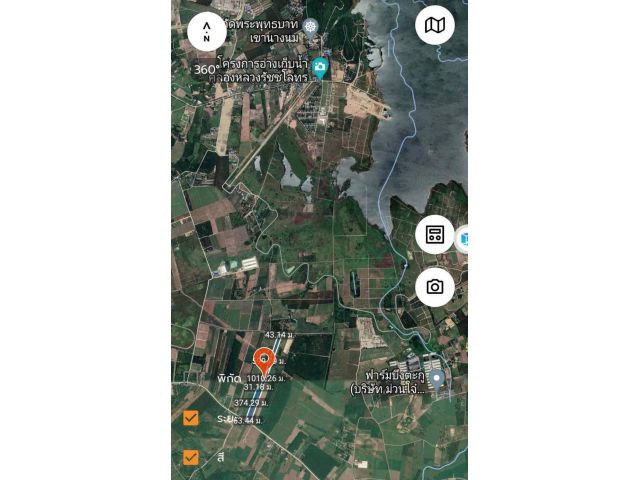The width and height of the screenshot is (640, 480).
Task: Tap the camera capture button
Action: (435, 287)
